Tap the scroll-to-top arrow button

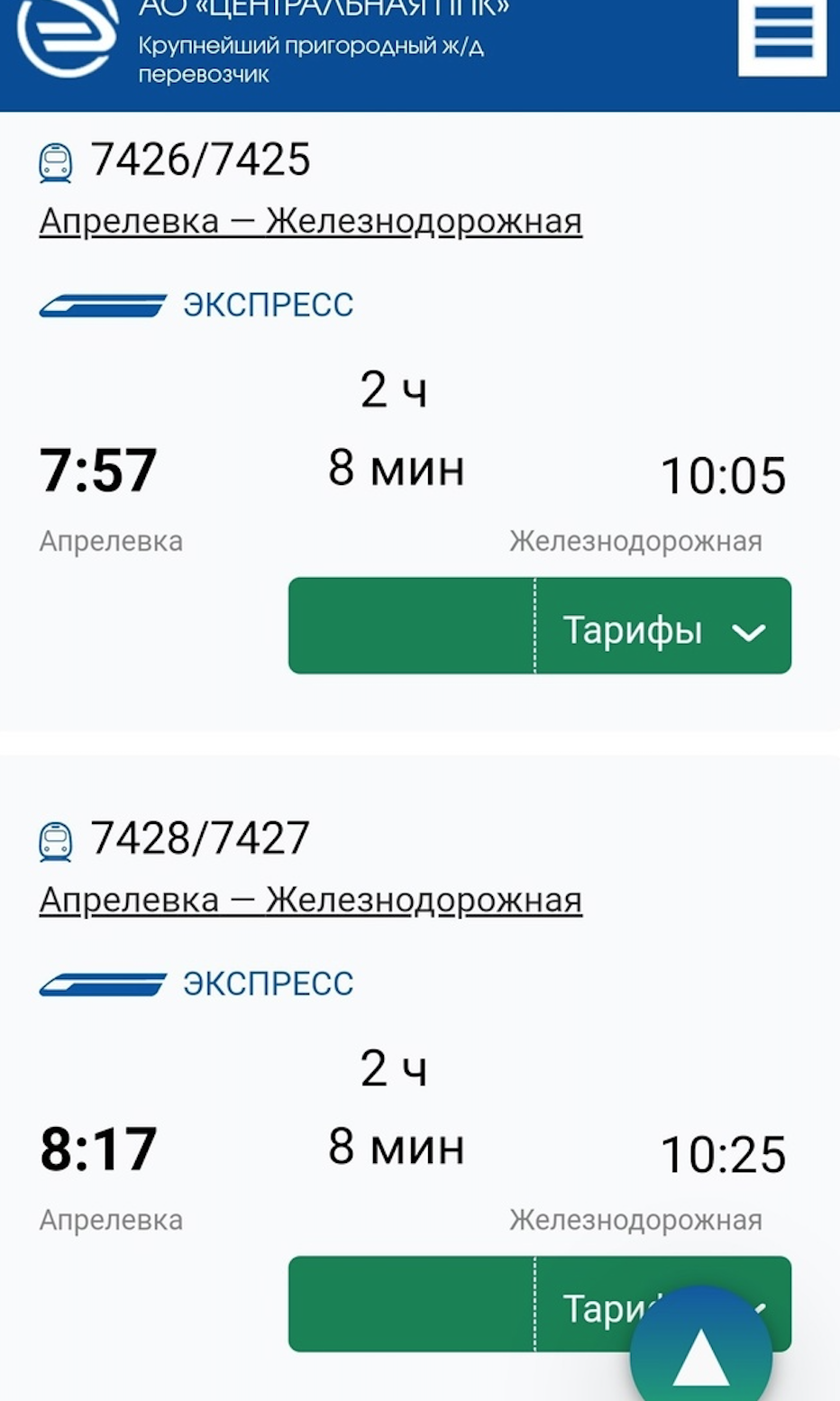701,1348
